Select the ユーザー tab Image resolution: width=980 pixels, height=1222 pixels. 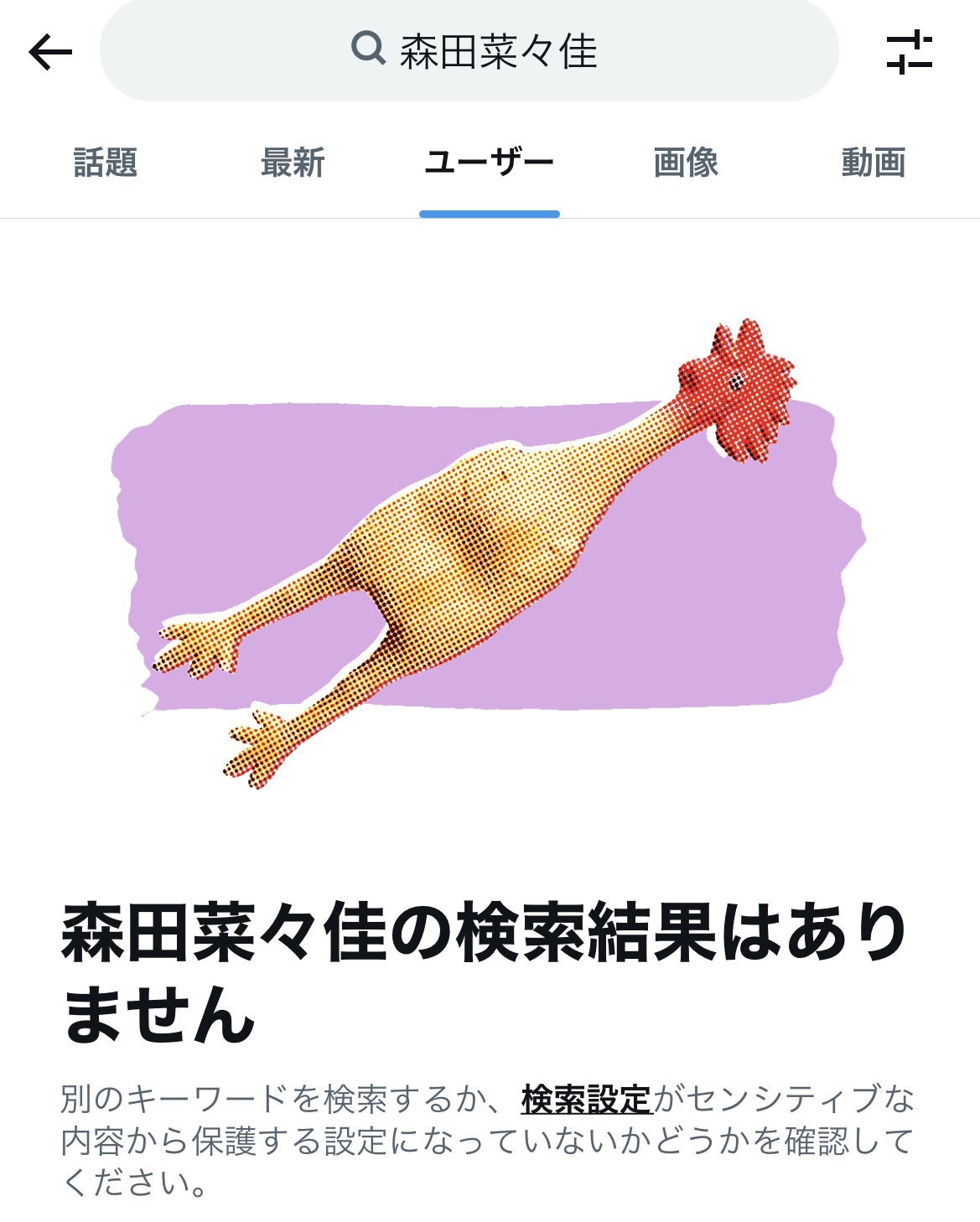pyautogui.click(x=490, y=163)
